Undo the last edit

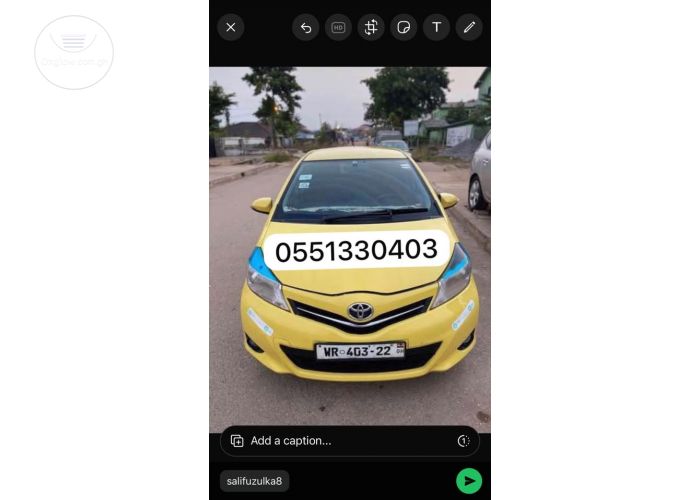coord(306,27)
